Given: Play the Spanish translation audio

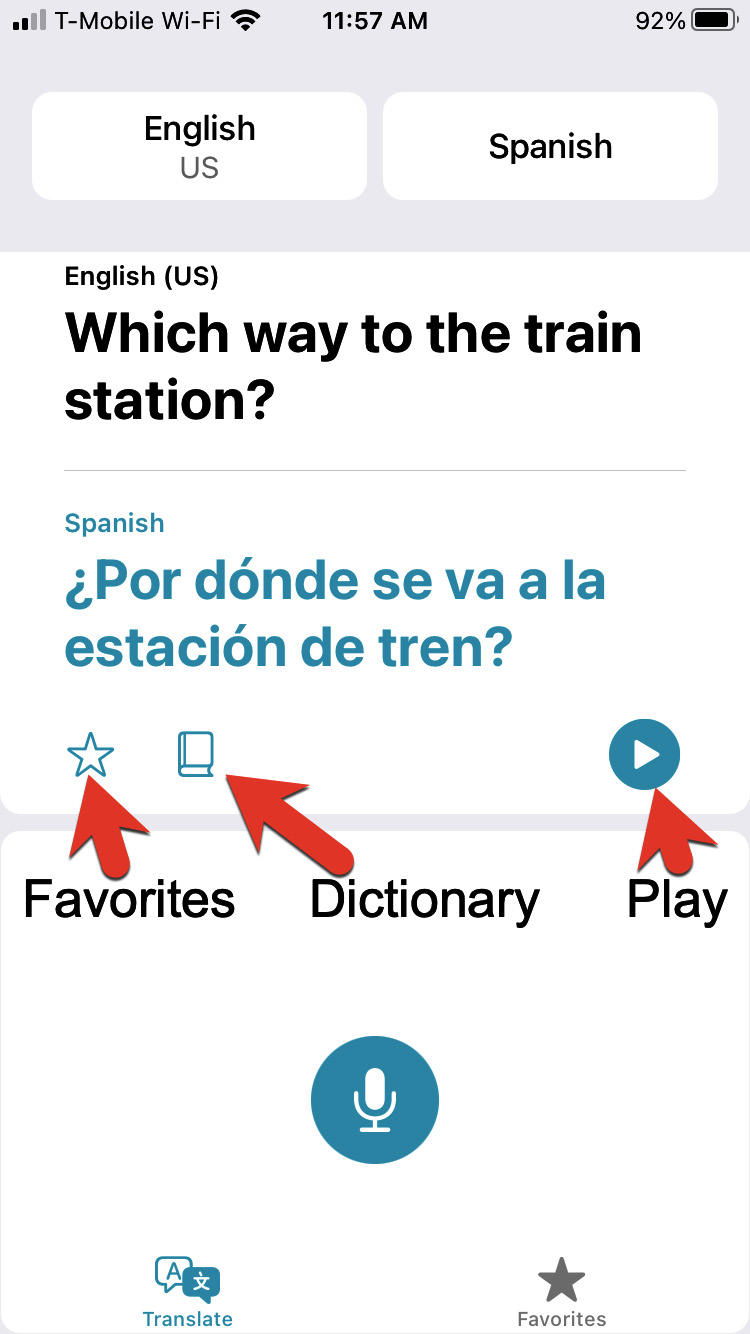Looking at the screenshot, I should pyautogui.click(x=644, y=755).
